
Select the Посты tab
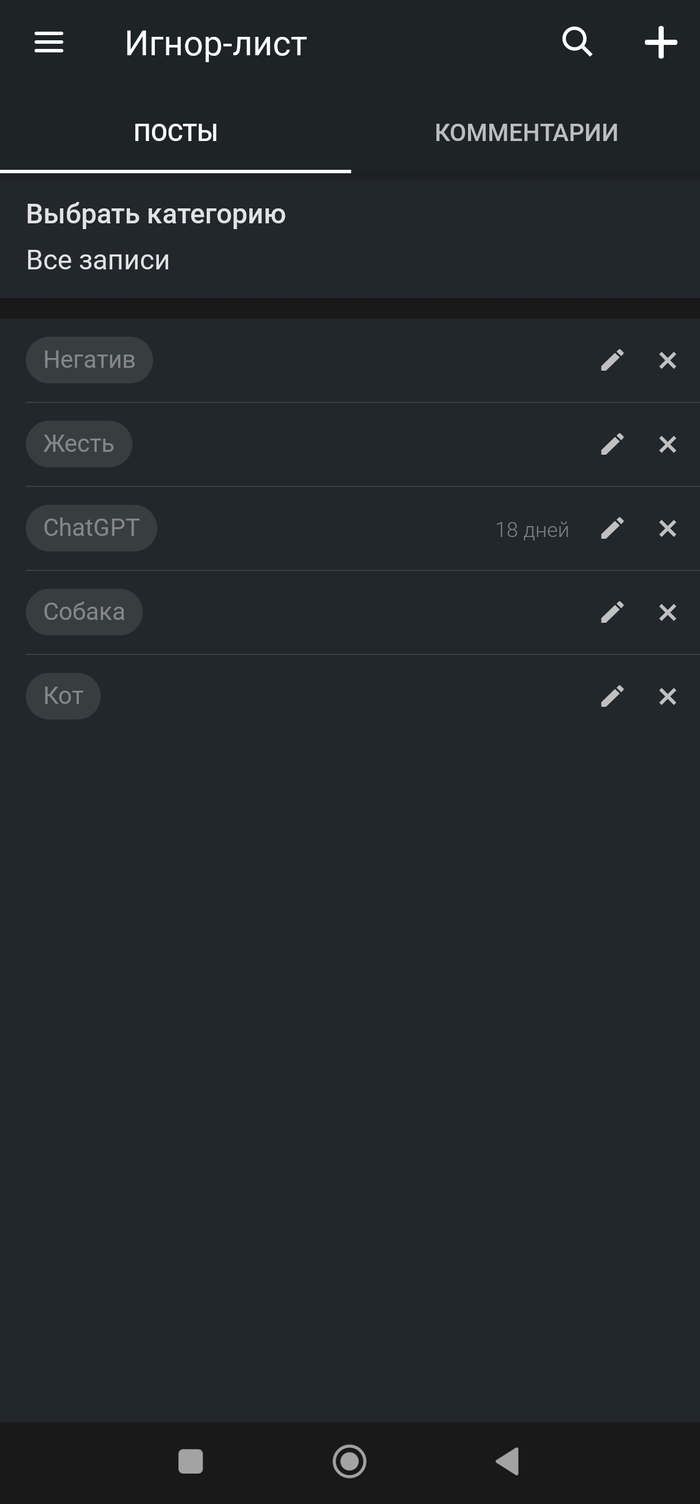tap(176, 133)
